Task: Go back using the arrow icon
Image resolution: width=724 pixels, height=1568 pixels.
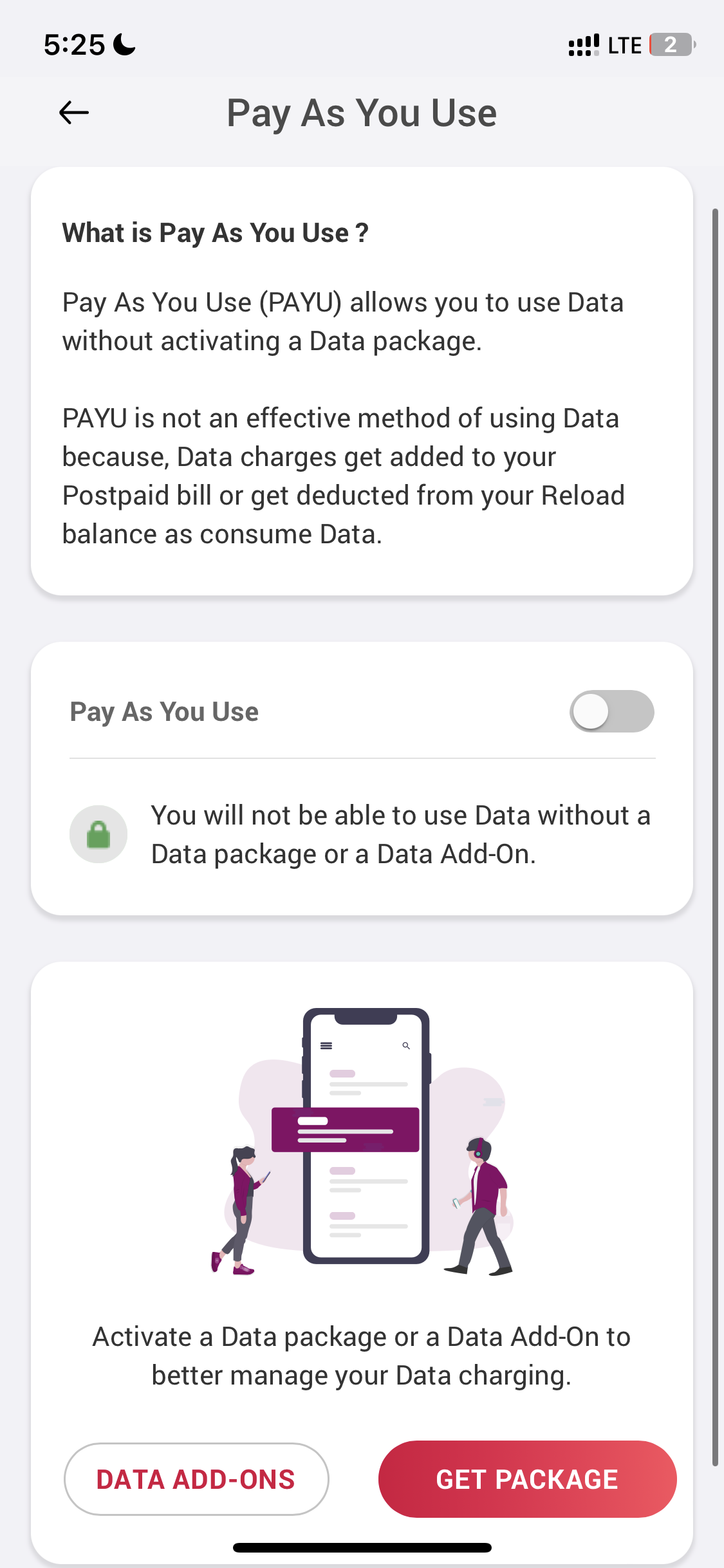Action: [74, 113]
